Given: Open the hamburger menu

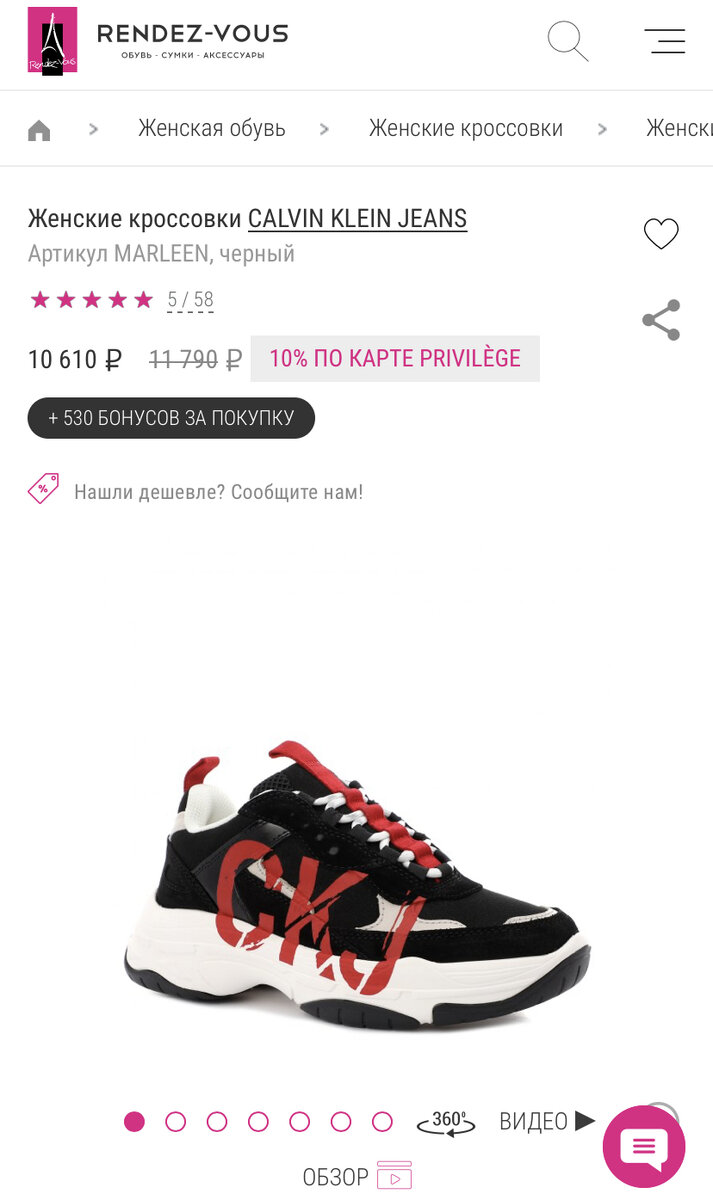Looking at the screenshot, I should [664, 41].
